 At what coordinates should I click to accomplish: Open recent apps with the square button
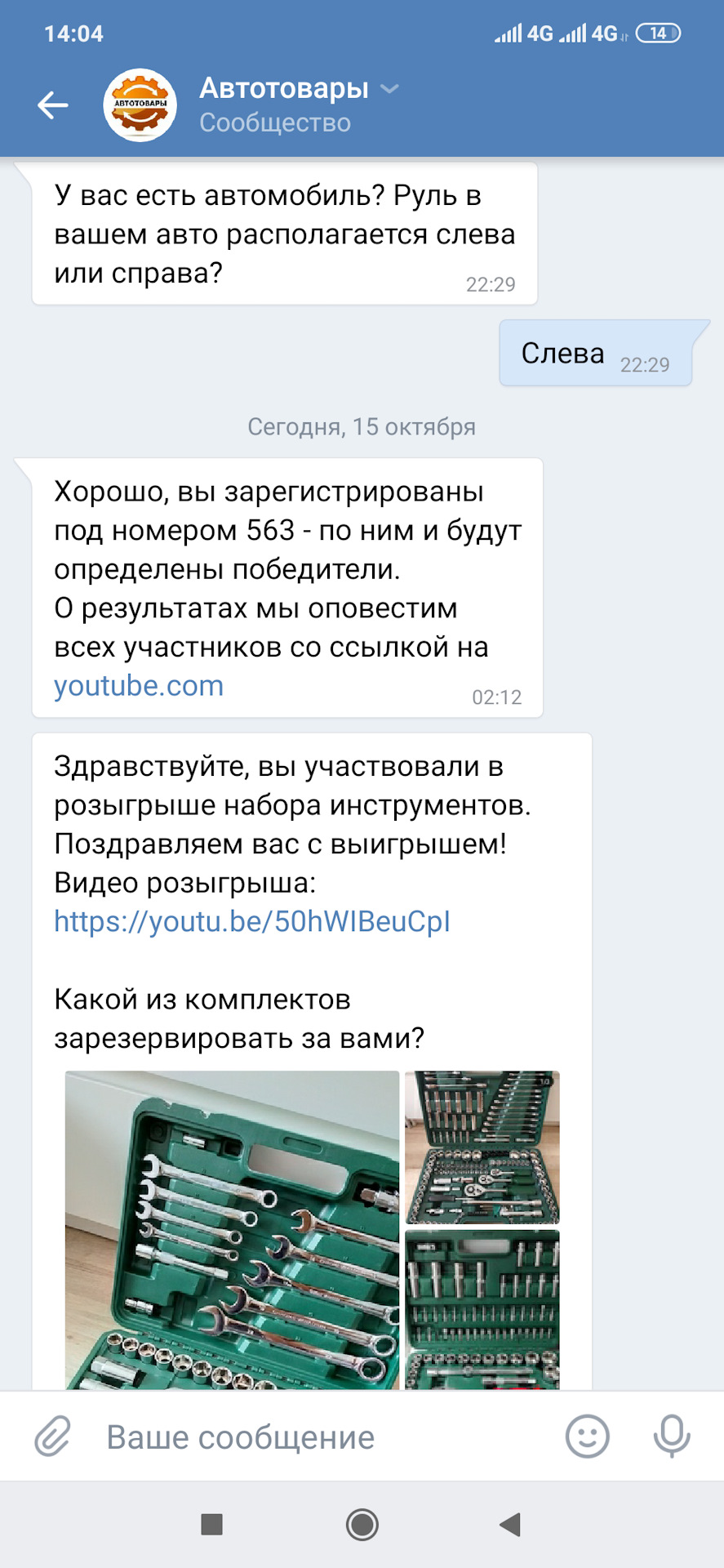click(x=212, y=1524)
